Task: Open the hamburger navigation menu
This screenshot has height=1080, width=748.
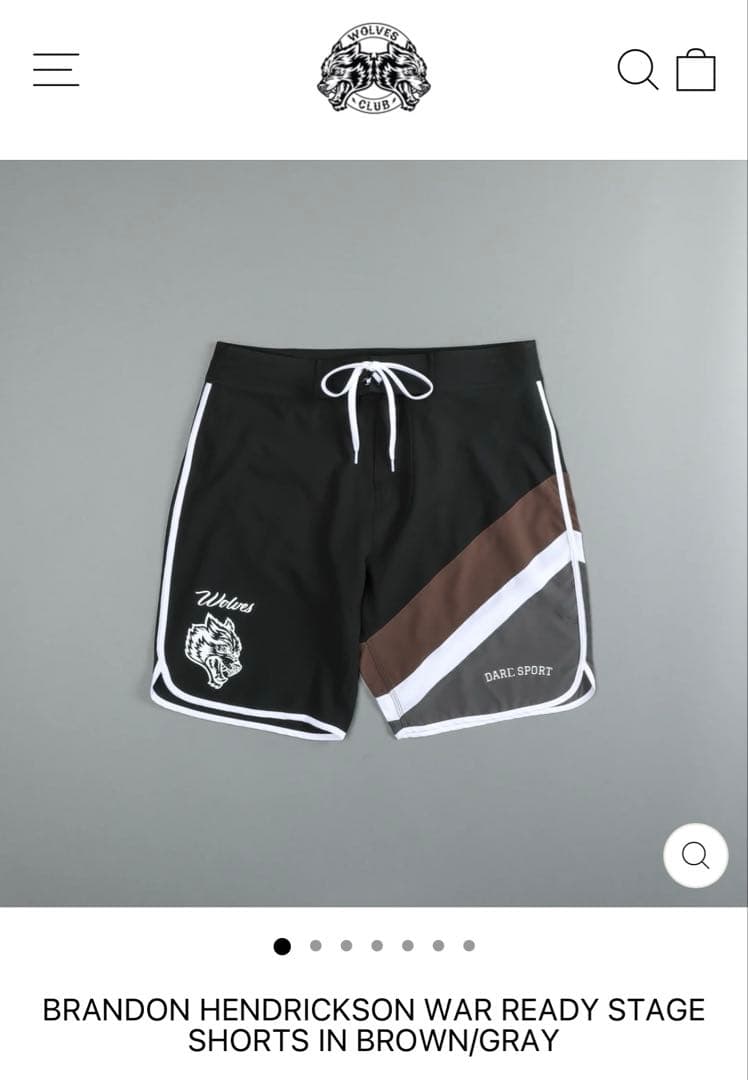Action: coord(56,70)
